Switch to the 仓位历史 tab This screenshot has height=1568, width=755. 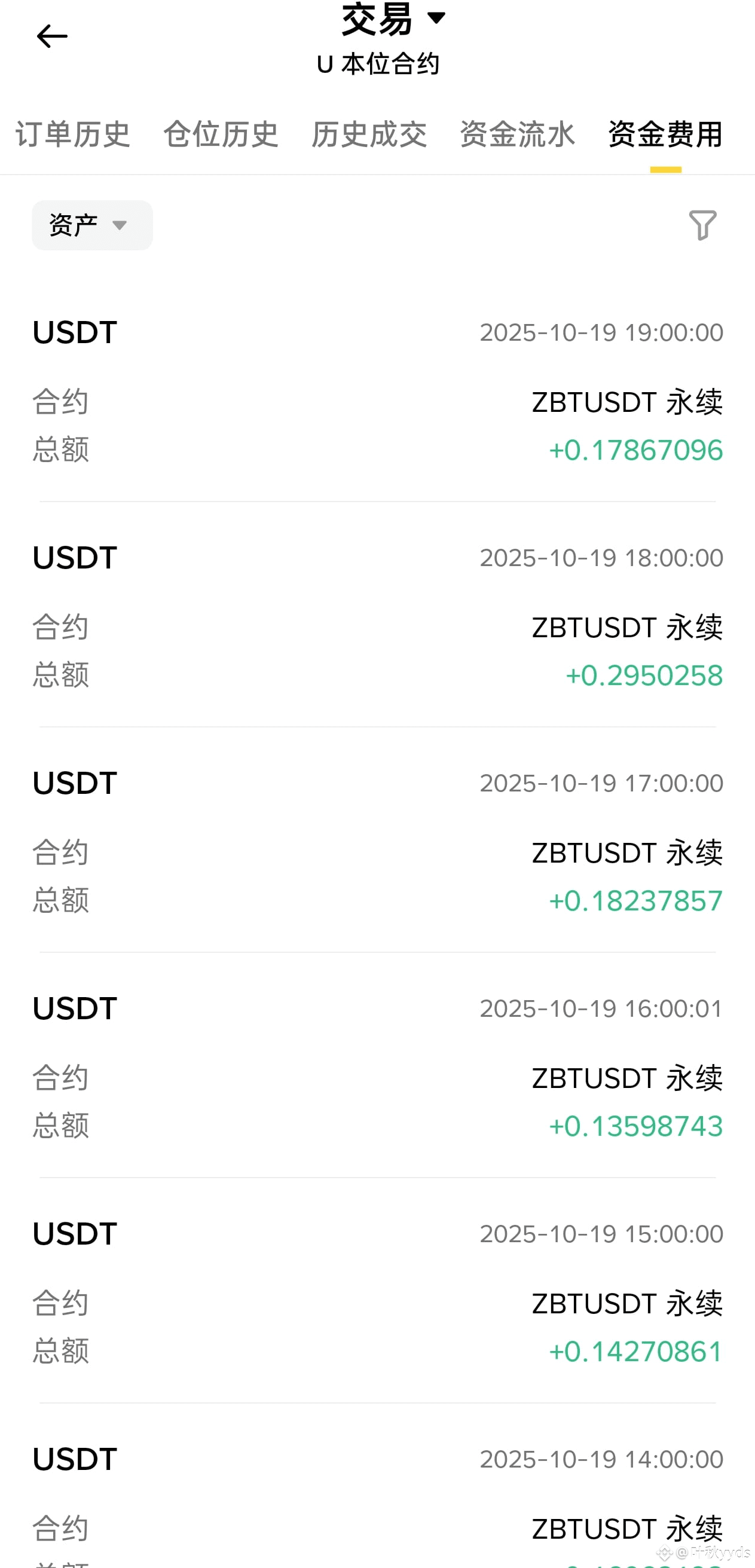coord(221,135)
